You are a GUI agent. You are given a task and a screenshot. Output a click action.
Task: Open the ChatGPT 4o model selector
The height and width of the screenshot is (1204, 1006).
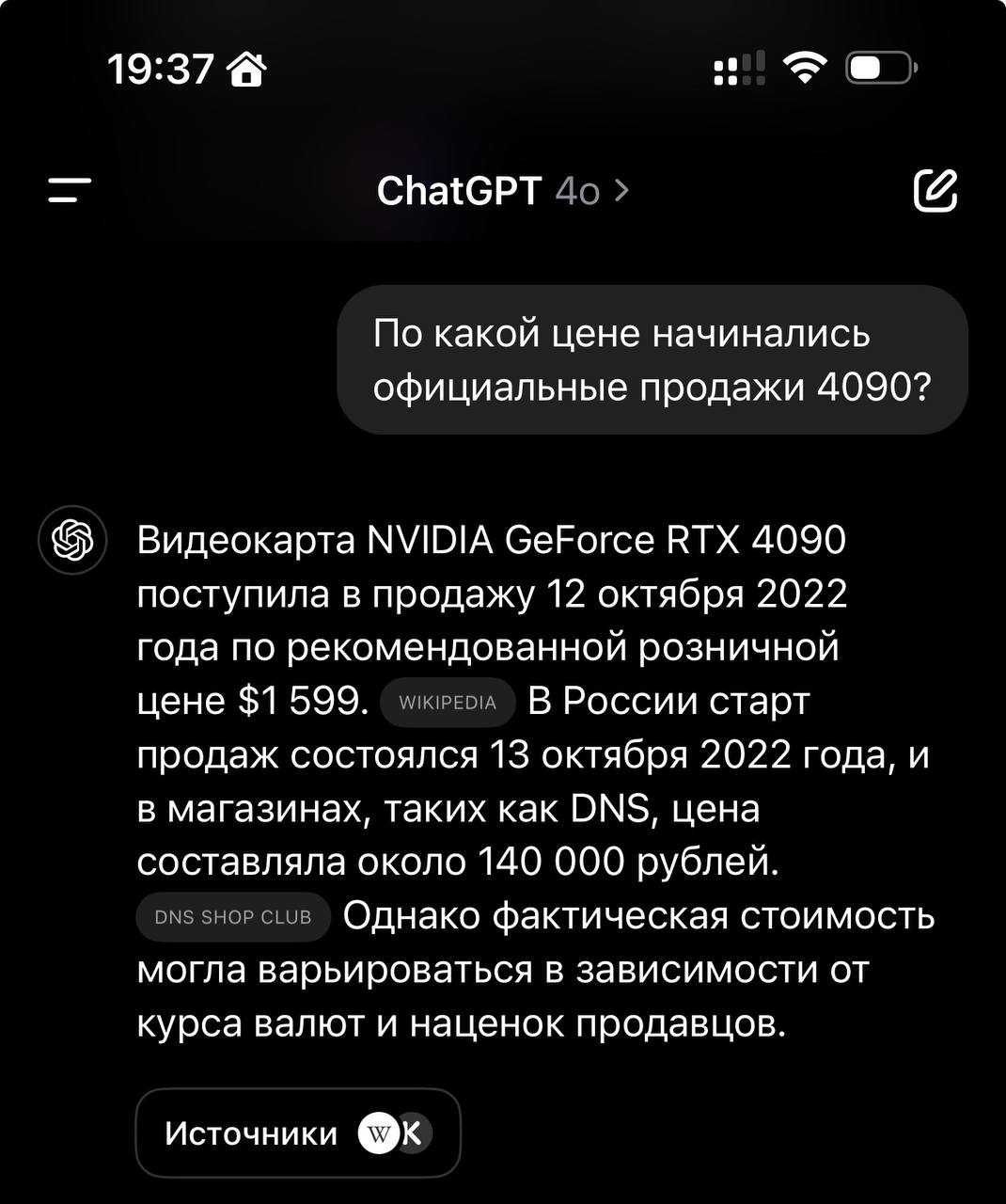pyautogui.click(x=503, y=191)
